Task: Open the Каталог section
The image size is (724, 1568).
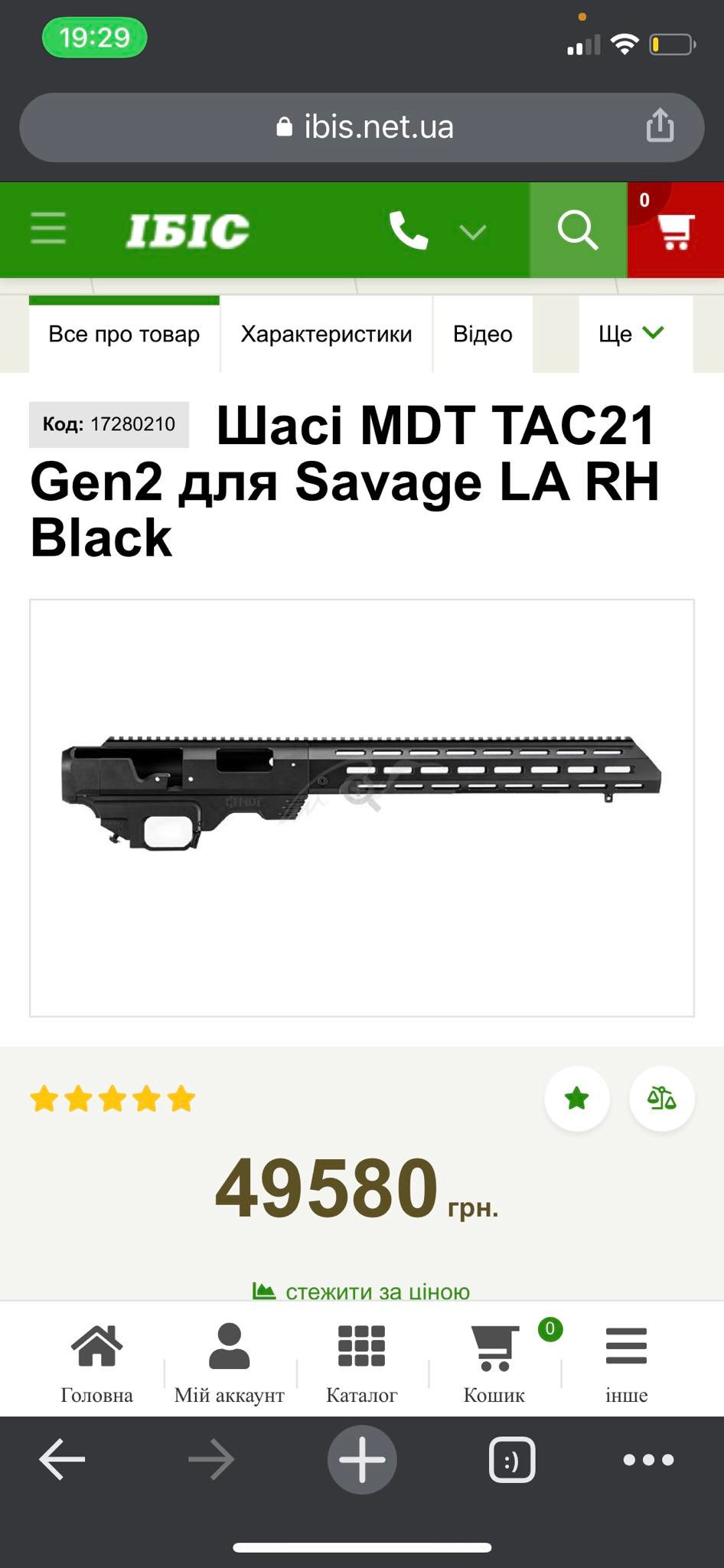Action: point(362,1363)
